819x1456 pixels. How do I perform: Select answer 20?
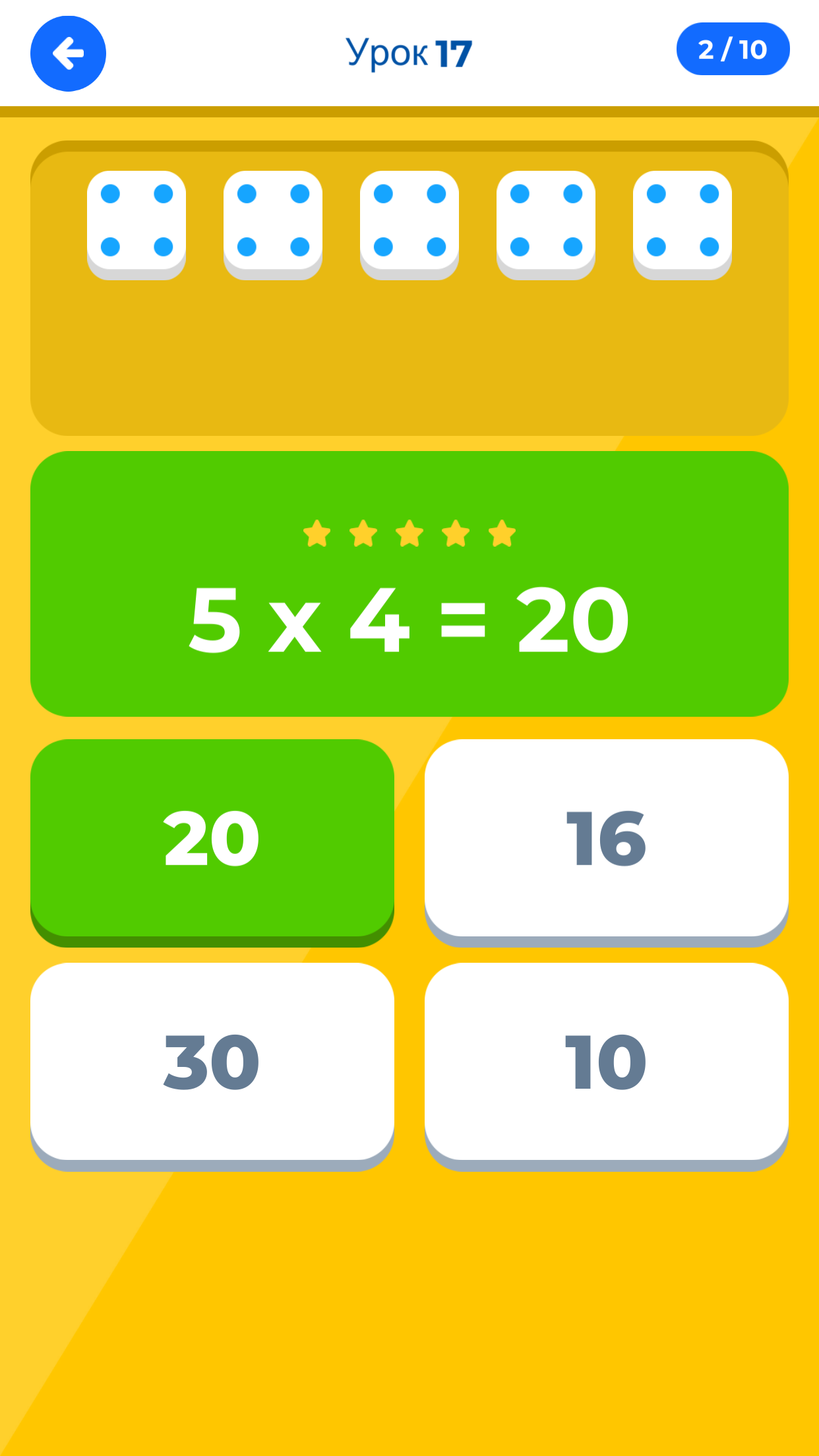coord(212,839)
